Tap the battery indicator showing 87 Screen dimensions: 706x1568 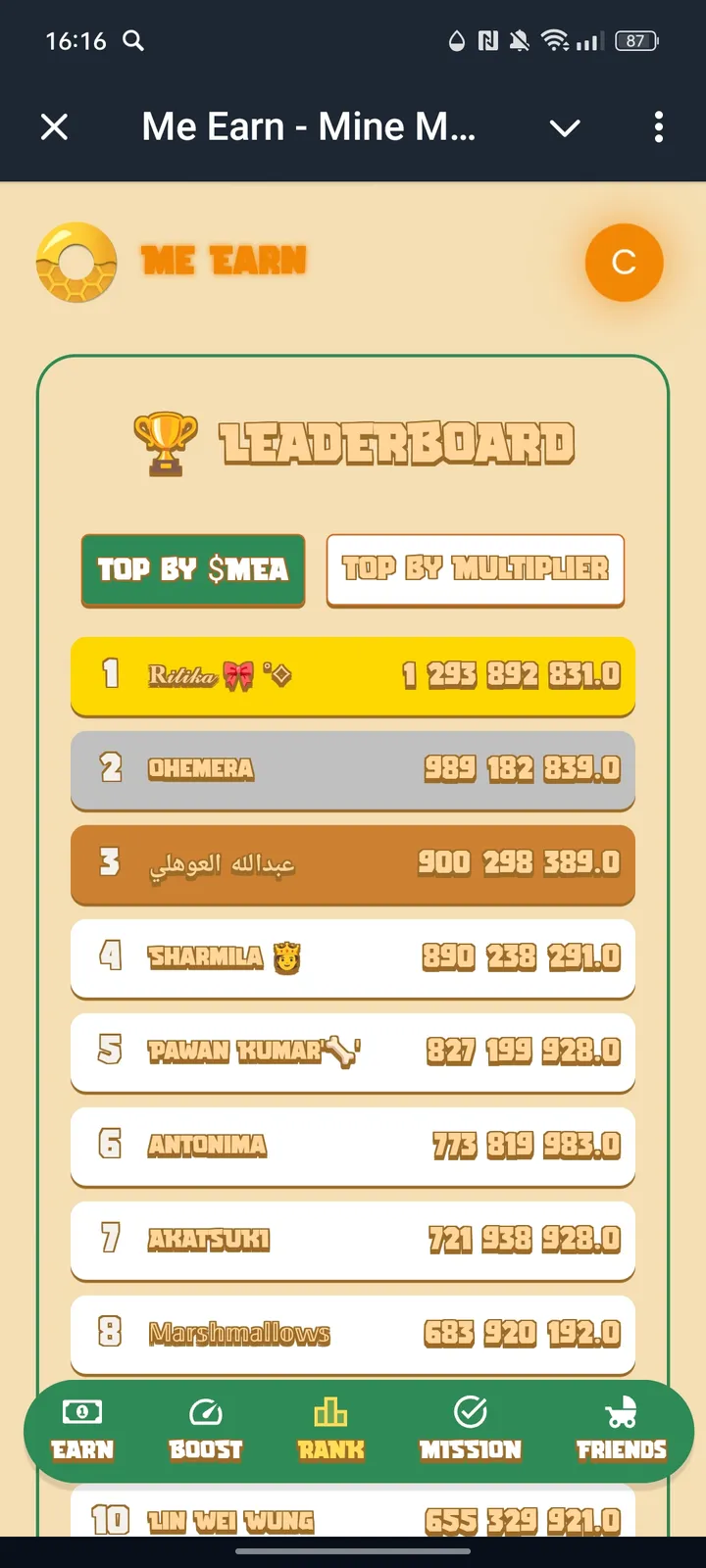point(634,41)
